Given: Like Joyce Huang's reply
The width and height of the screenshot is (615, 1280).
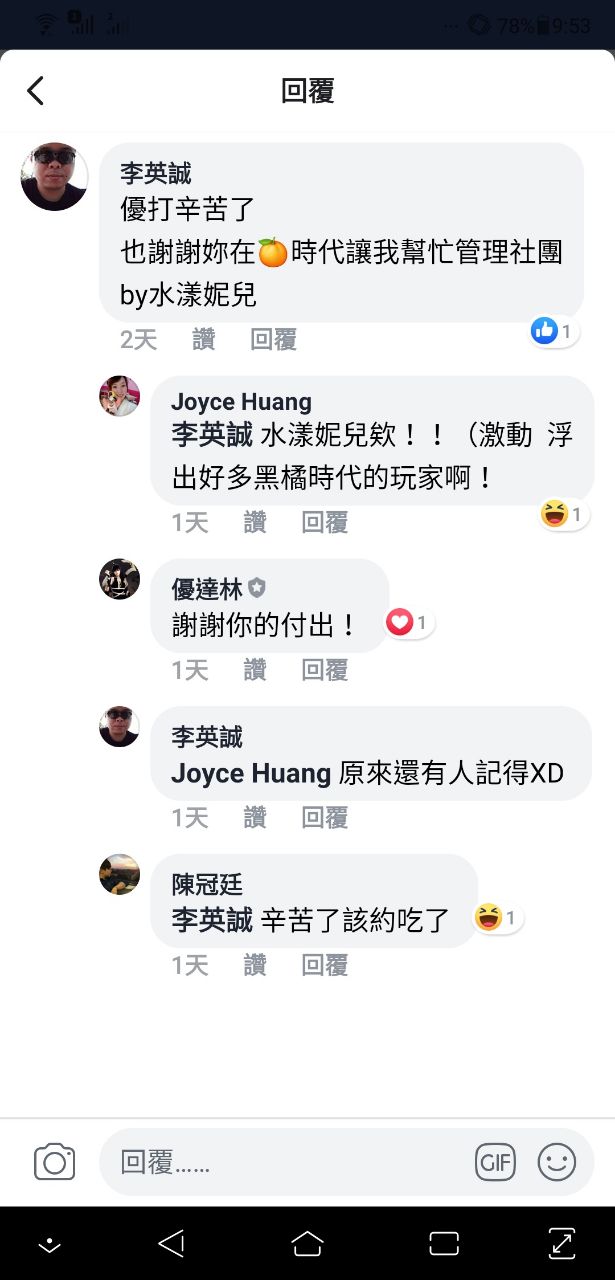Looking at the screenshot, I should click(254, 522).
